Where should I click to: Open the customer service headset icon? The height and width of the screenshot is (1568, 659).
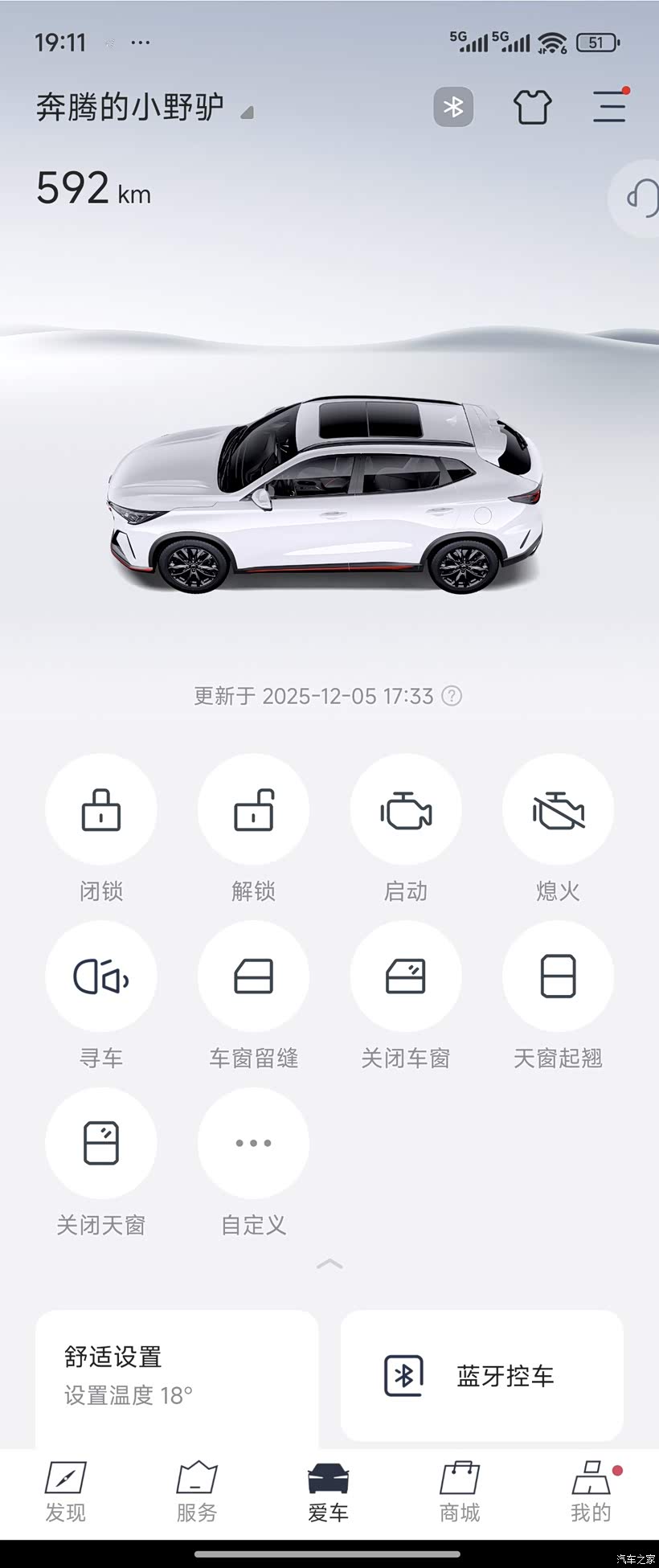[641, 198]
